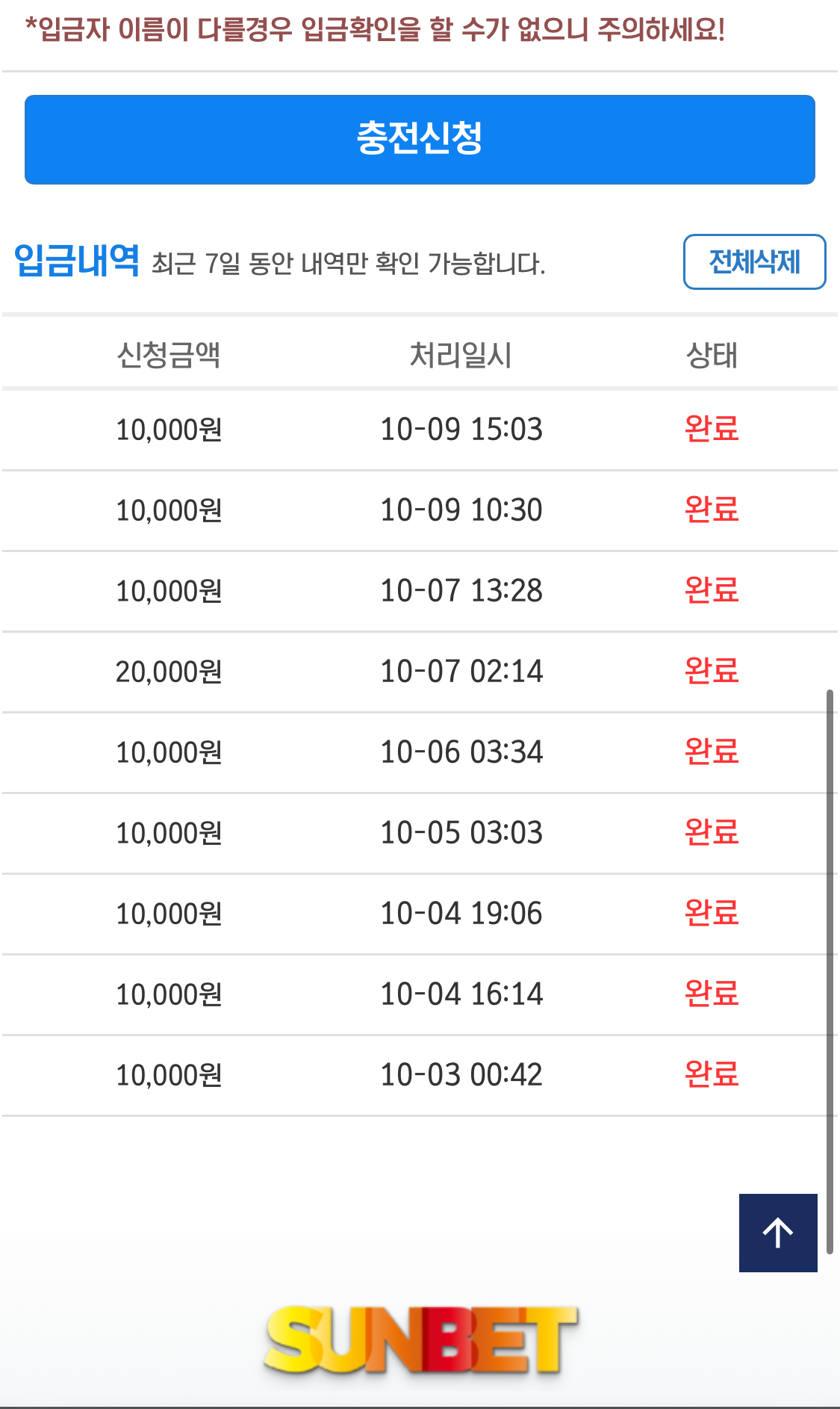Delete all history with 전체삭제
Image resolution: width=840 pixels, height=1409 pixels.
tap(754, 261)
